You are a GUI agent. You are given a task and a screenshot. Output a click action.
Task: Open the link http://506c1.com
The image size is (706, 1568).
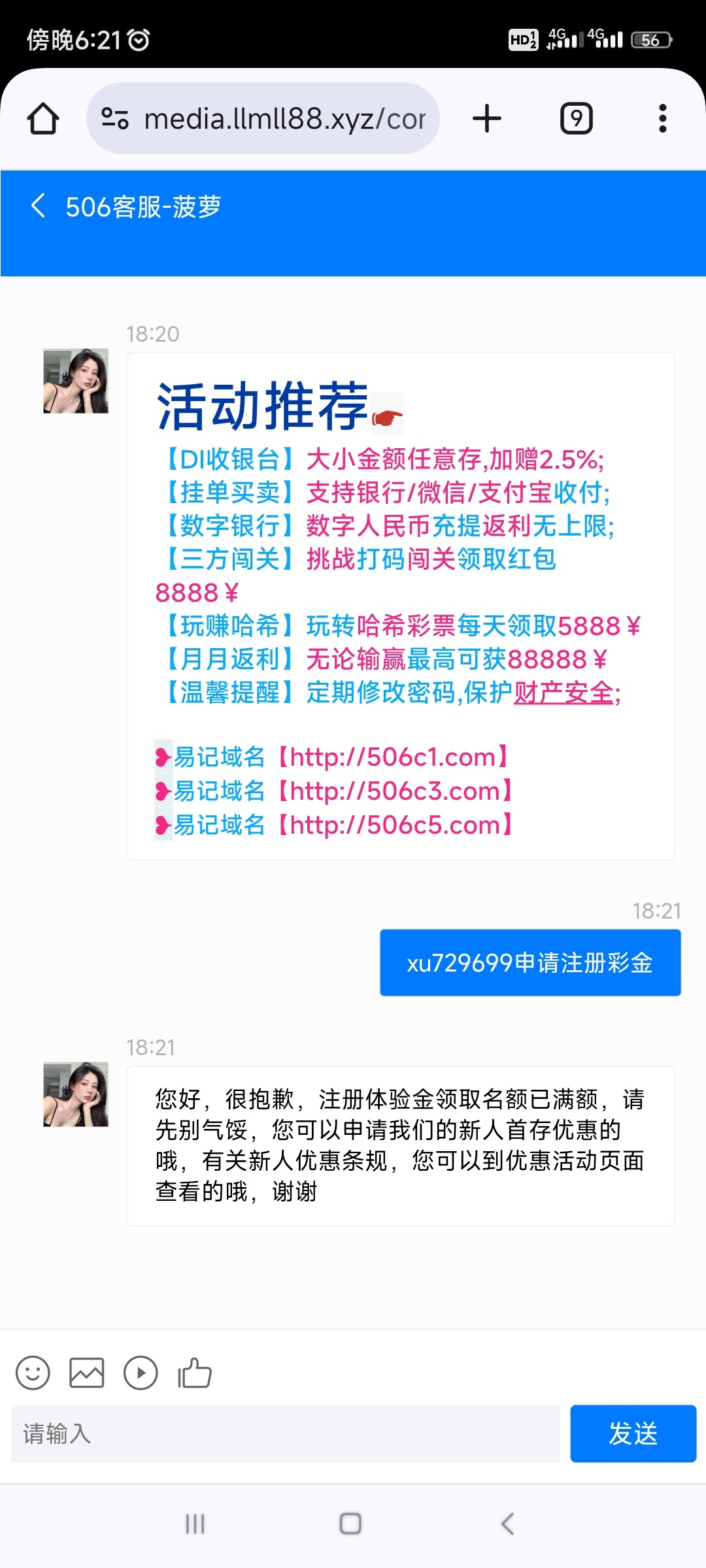coord(392,757)
